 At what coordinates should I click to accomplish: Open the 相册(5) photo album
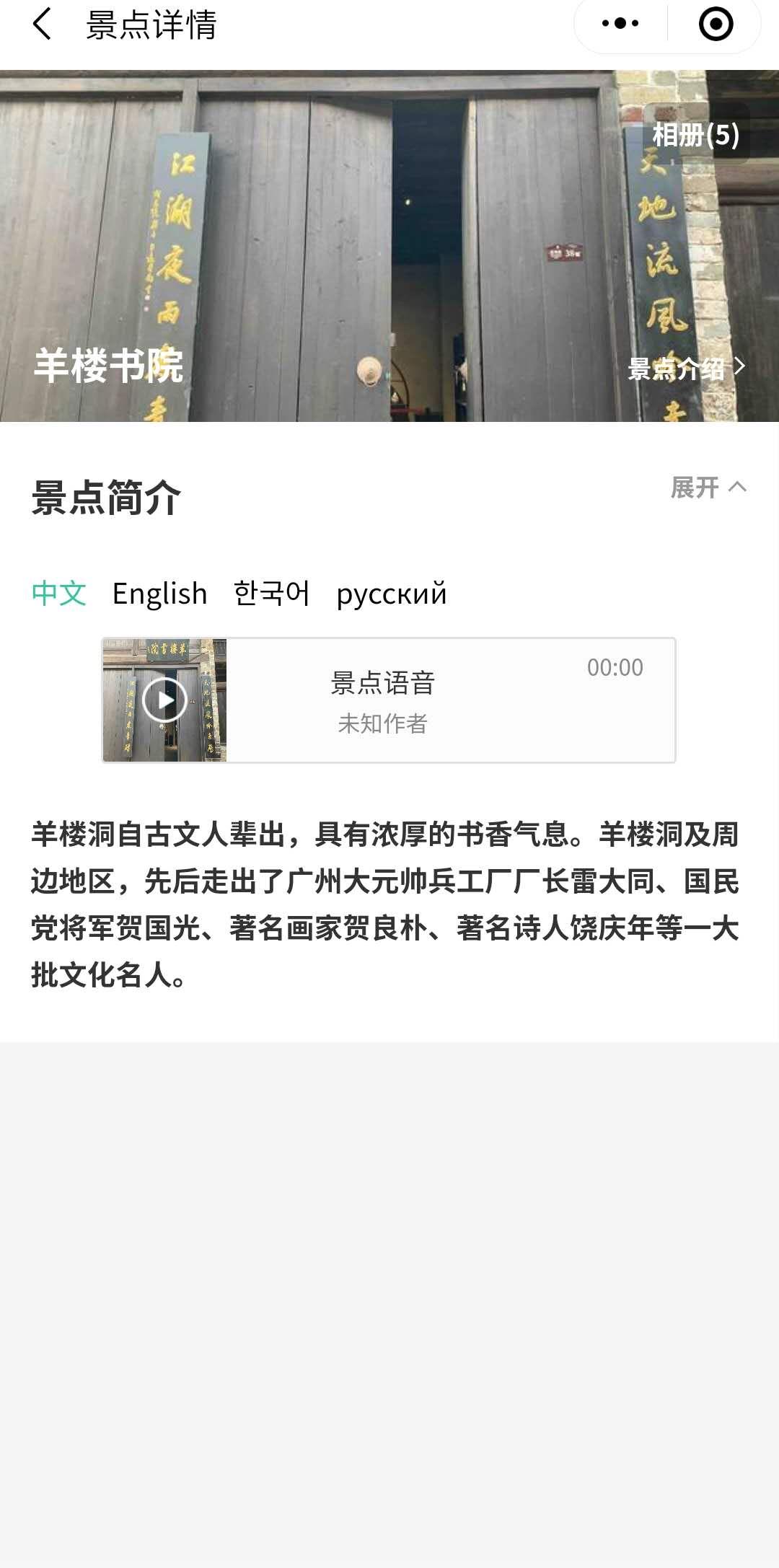click(695, 135)
